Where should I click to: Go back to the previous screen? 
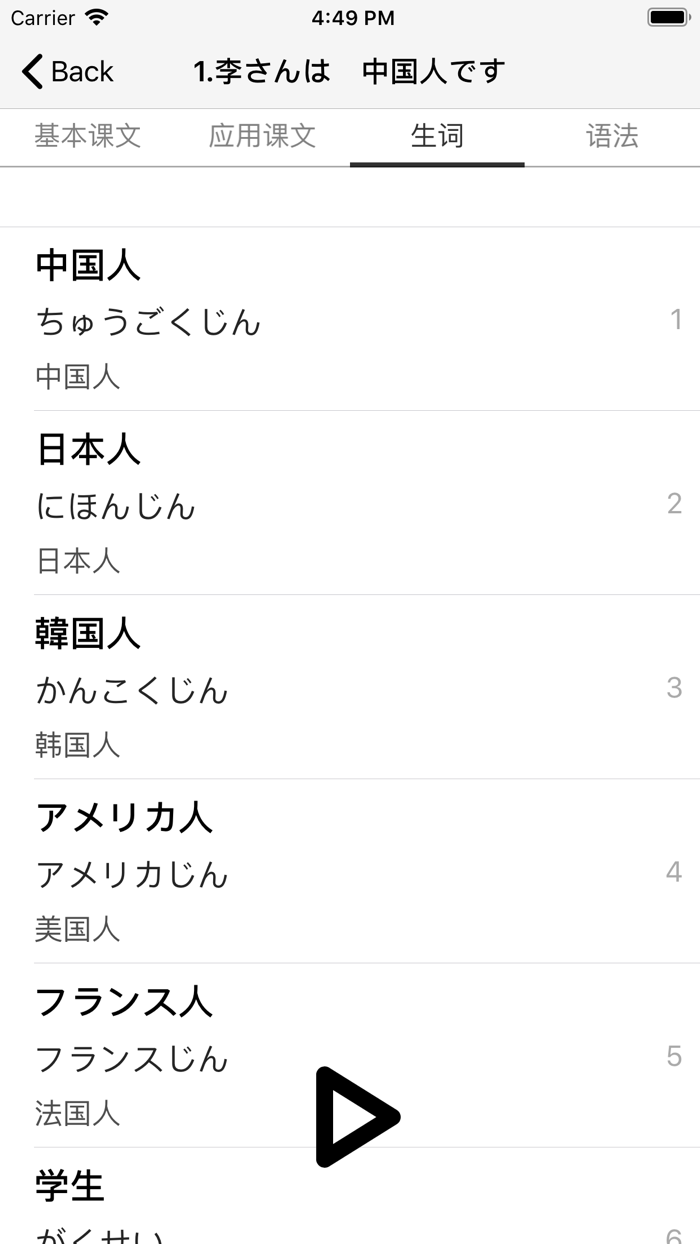(67, 72)
